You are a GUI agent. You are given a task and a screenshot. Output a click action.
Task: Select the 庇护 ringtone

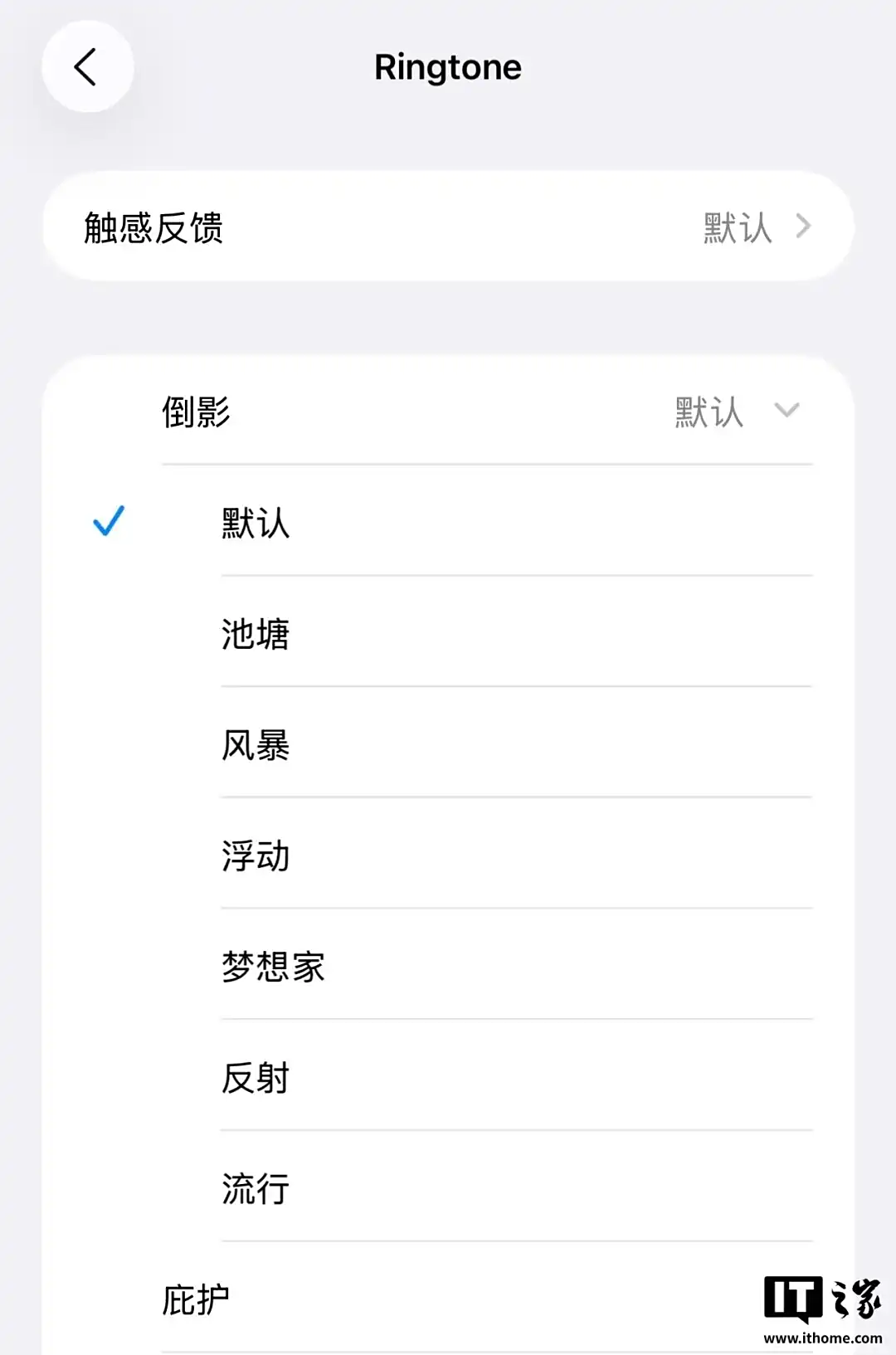[x=197, y=1299]
